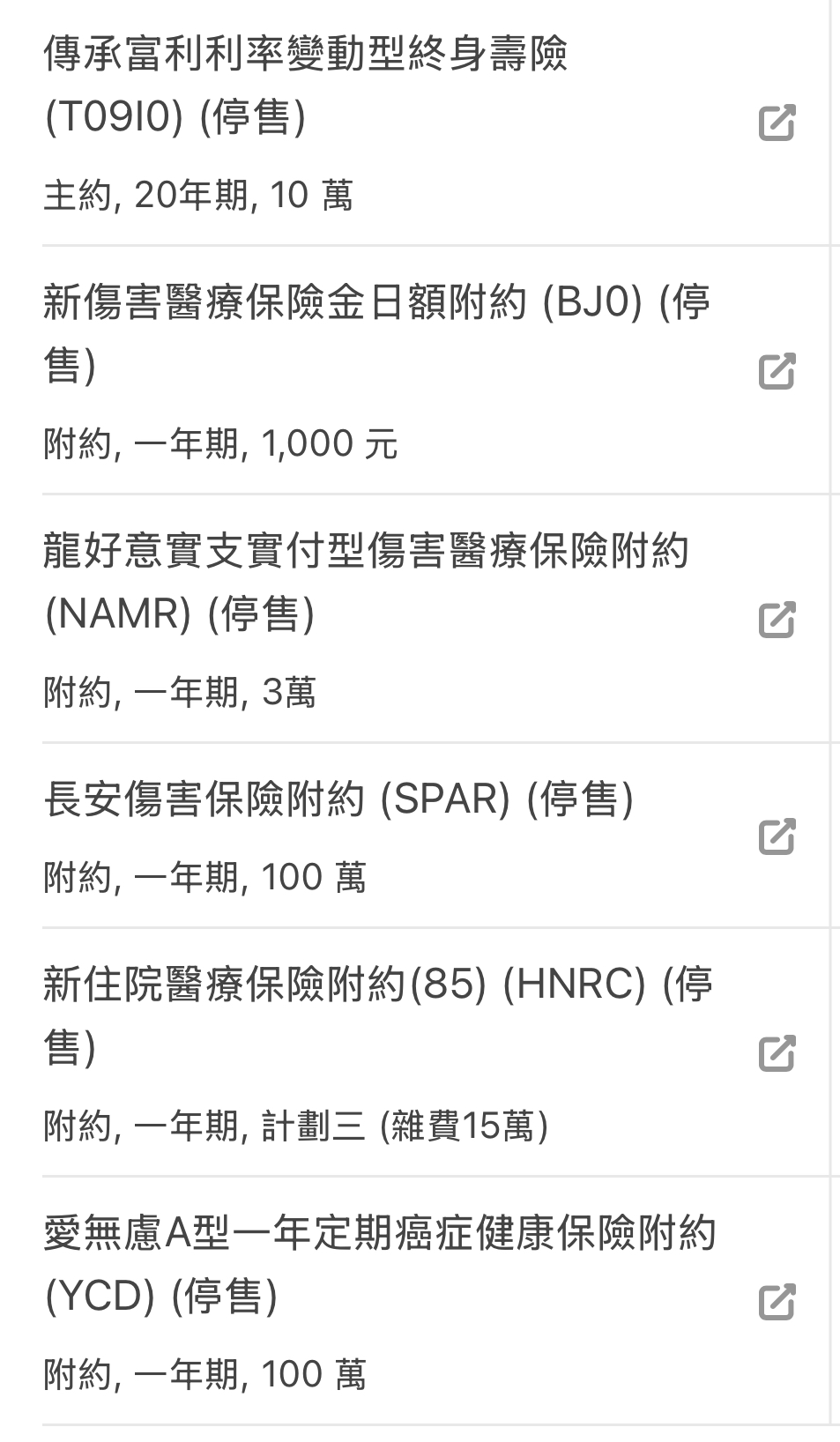Image resolution: width=840 pixels, height=1442 pixels.
Task: Open the link icon for 愛無慮A型一年定期癌症健康保險附約 (YCD)
Action: [777, 1302]
